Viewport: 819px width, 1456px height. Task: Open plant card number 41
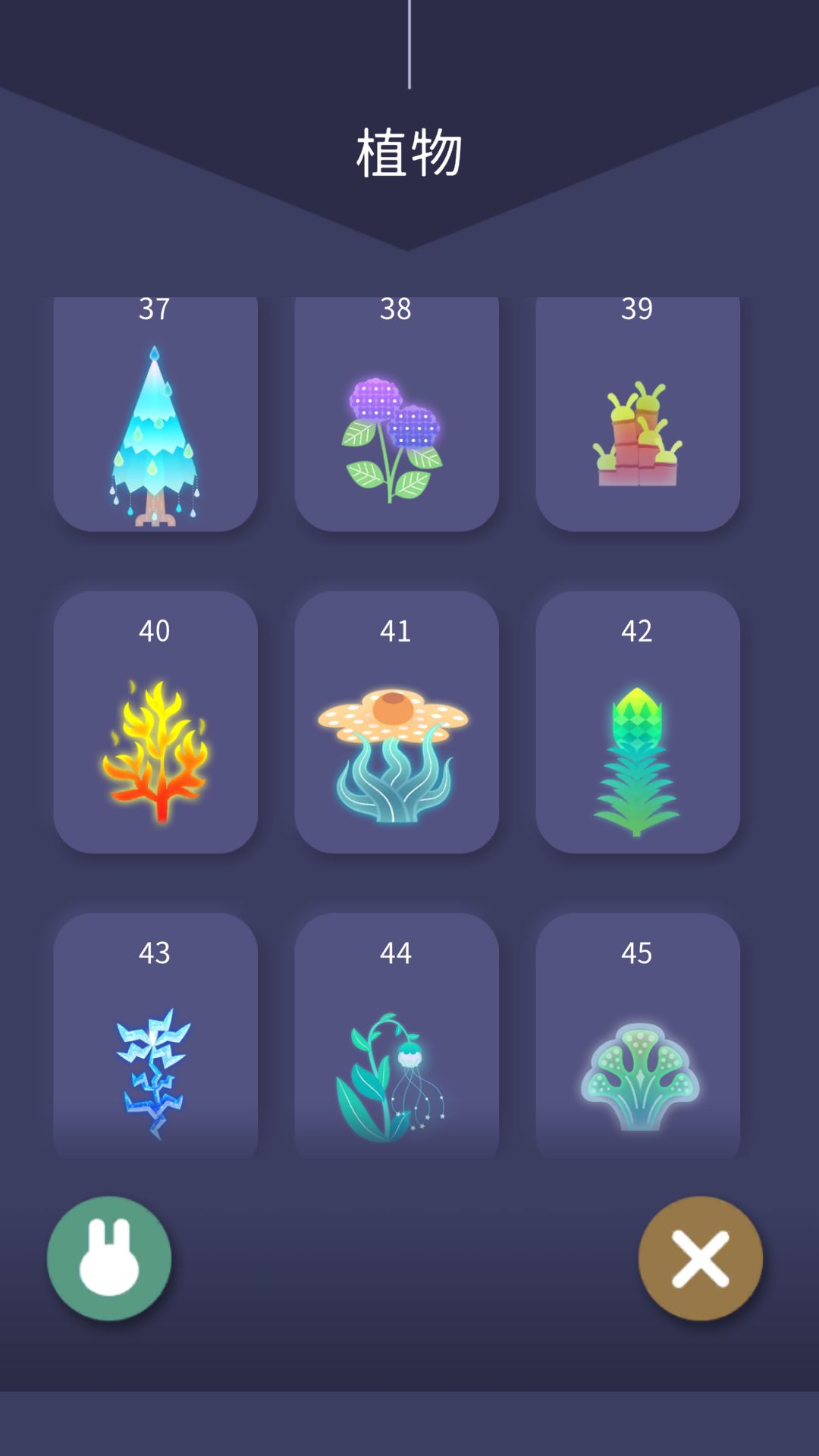[397, 722]
